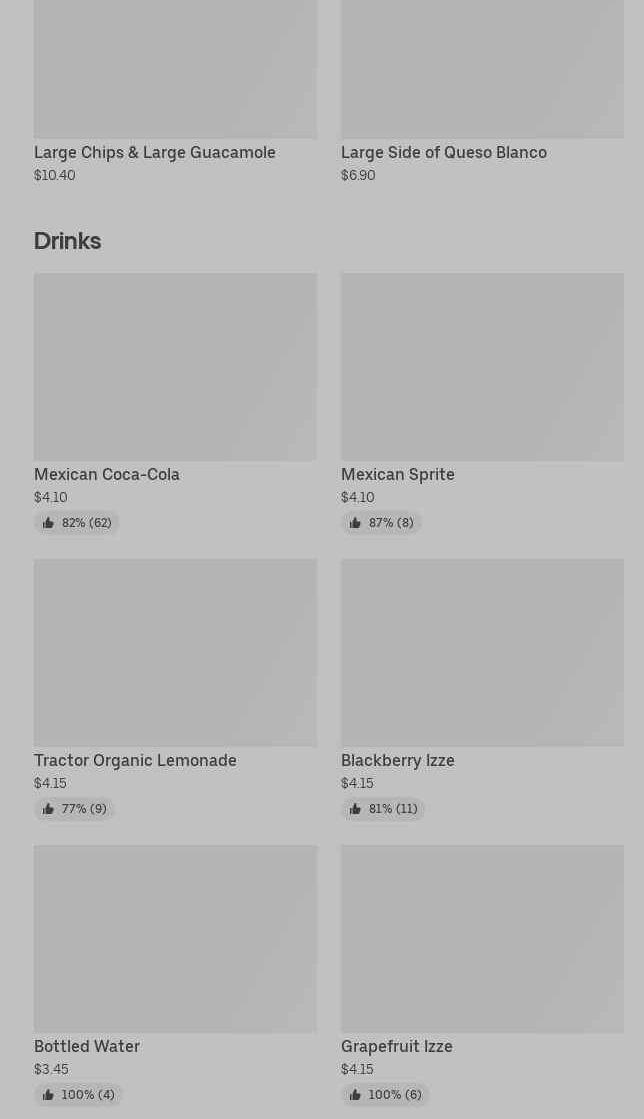View Tractor Organic Lemonade details
The width and height of the screenshot is (644, 1119).
pyautogui.click(x=175, y=689)
